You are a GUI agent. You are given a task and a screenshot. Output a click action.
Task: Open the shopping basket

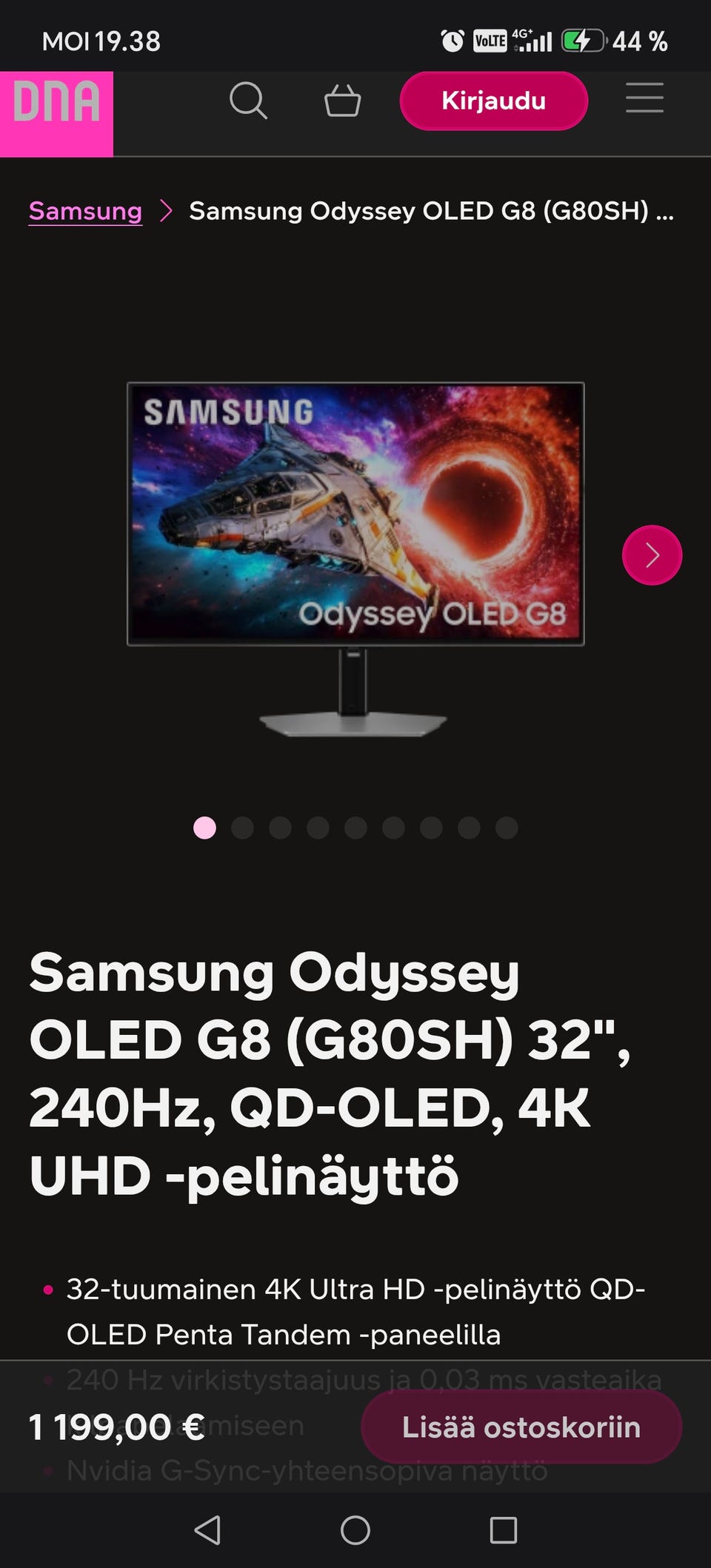tap(342, 101)
